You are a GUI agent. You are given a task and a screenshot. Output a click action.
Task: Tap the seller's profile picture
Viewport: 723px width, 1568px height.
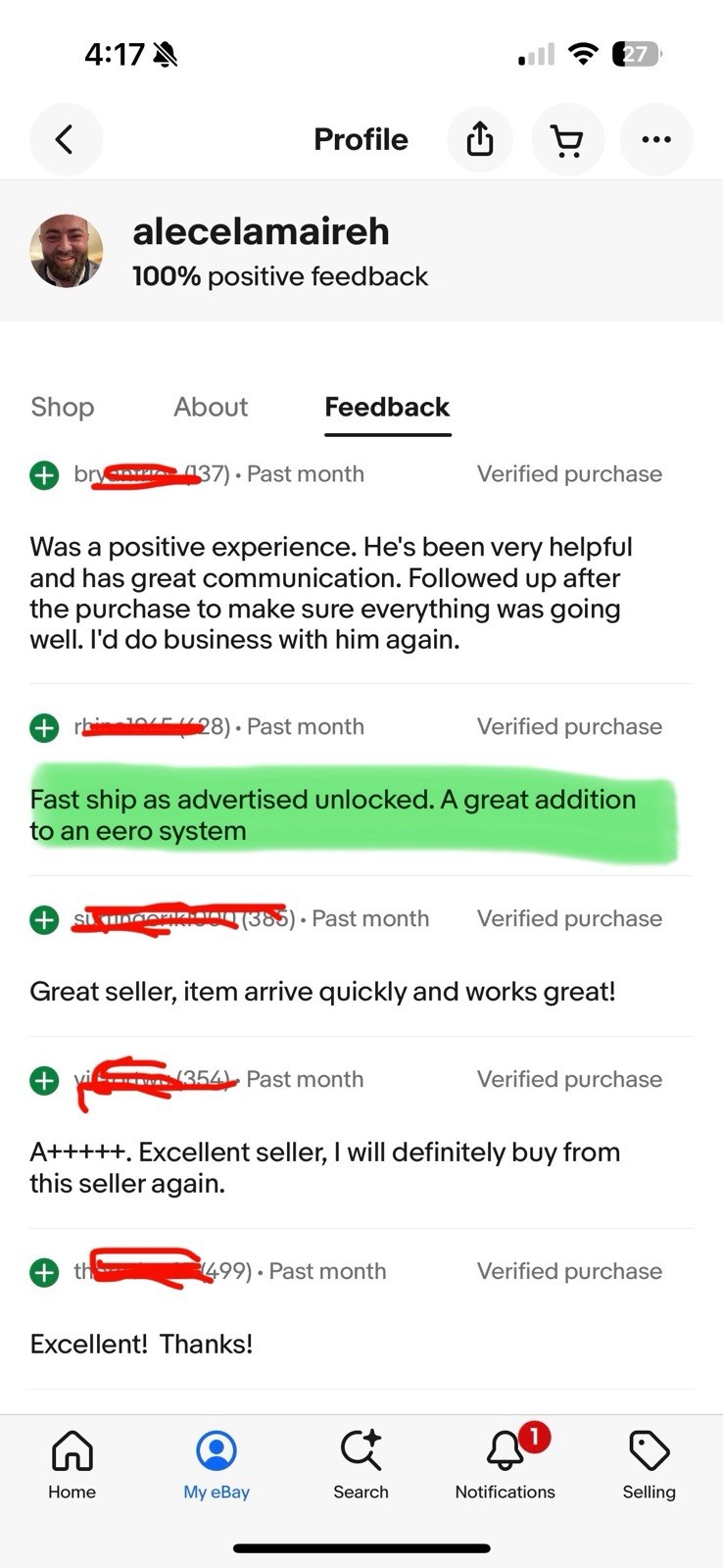point(67,252)
